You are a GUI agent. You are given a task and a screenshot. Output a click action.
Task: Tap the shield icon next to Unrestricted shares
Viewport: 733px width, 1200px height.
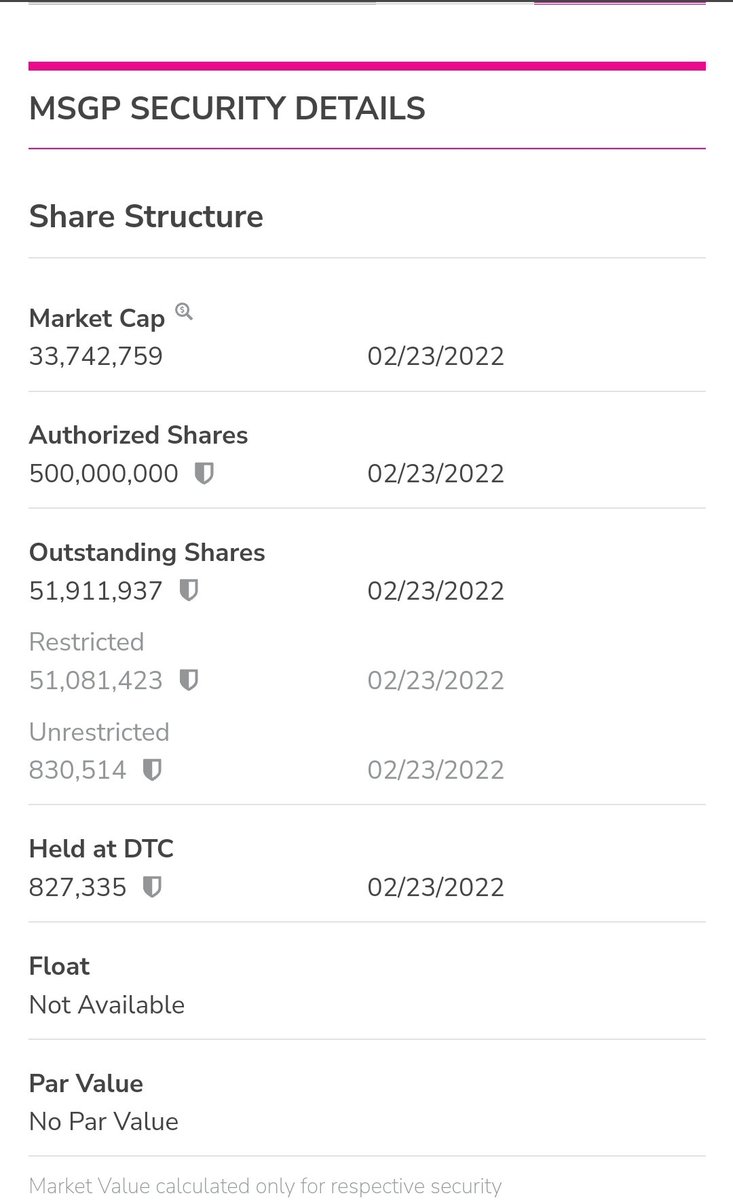point(152,770)
